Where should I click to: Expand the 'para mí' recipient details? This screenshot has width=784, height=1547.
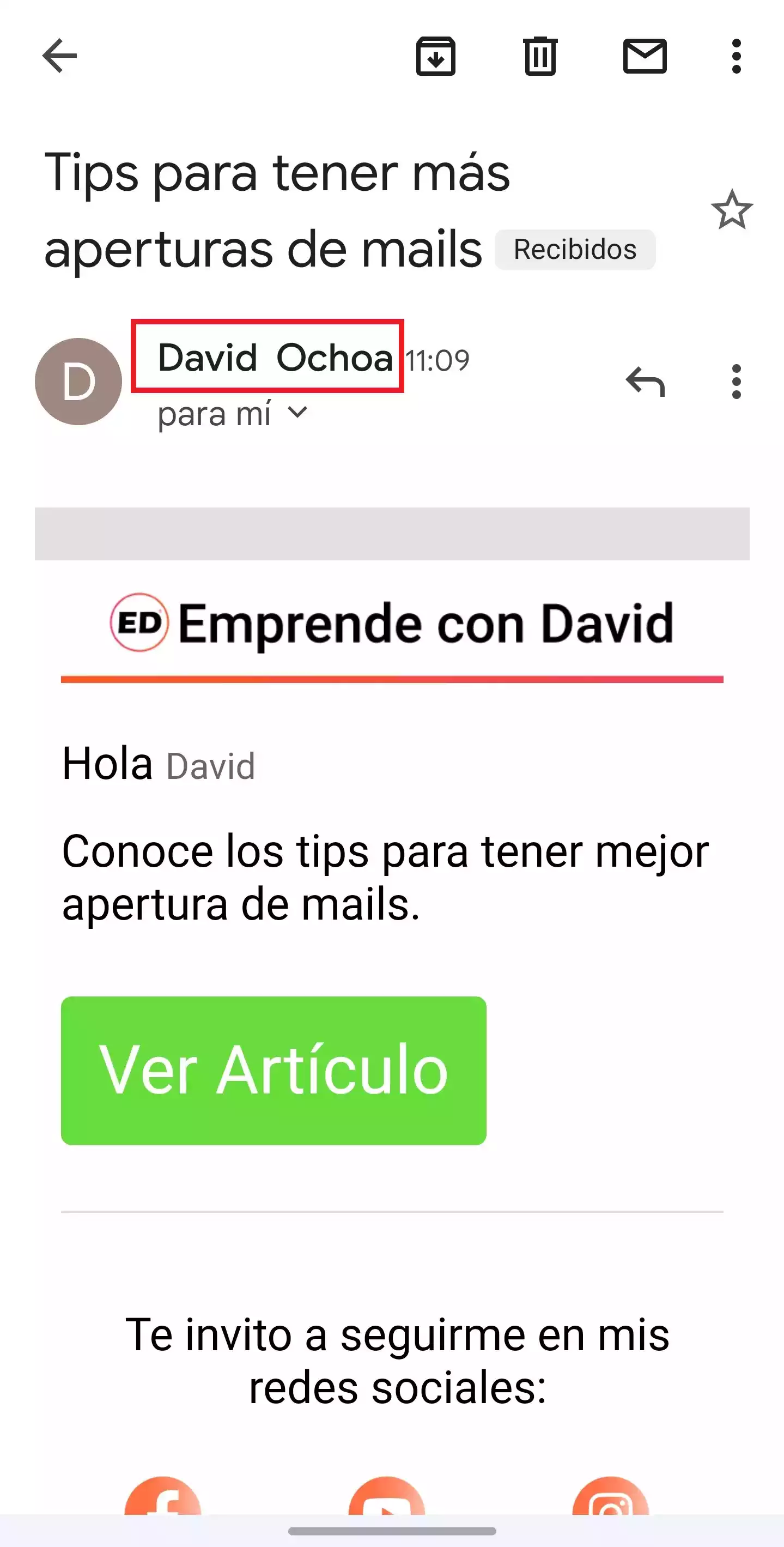233,414
